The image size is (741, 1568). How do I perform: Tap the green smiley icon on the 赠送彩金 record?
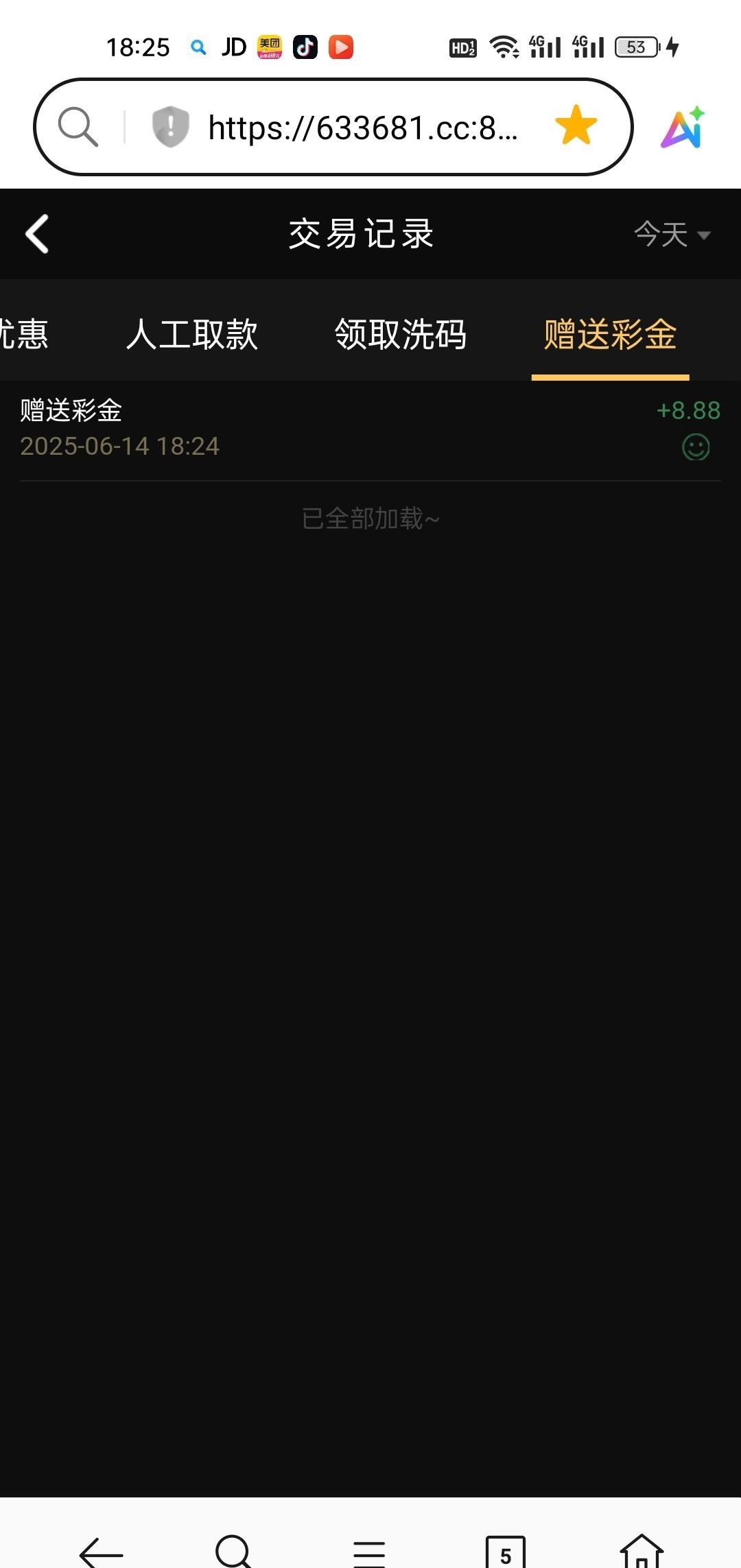[696, 447]
